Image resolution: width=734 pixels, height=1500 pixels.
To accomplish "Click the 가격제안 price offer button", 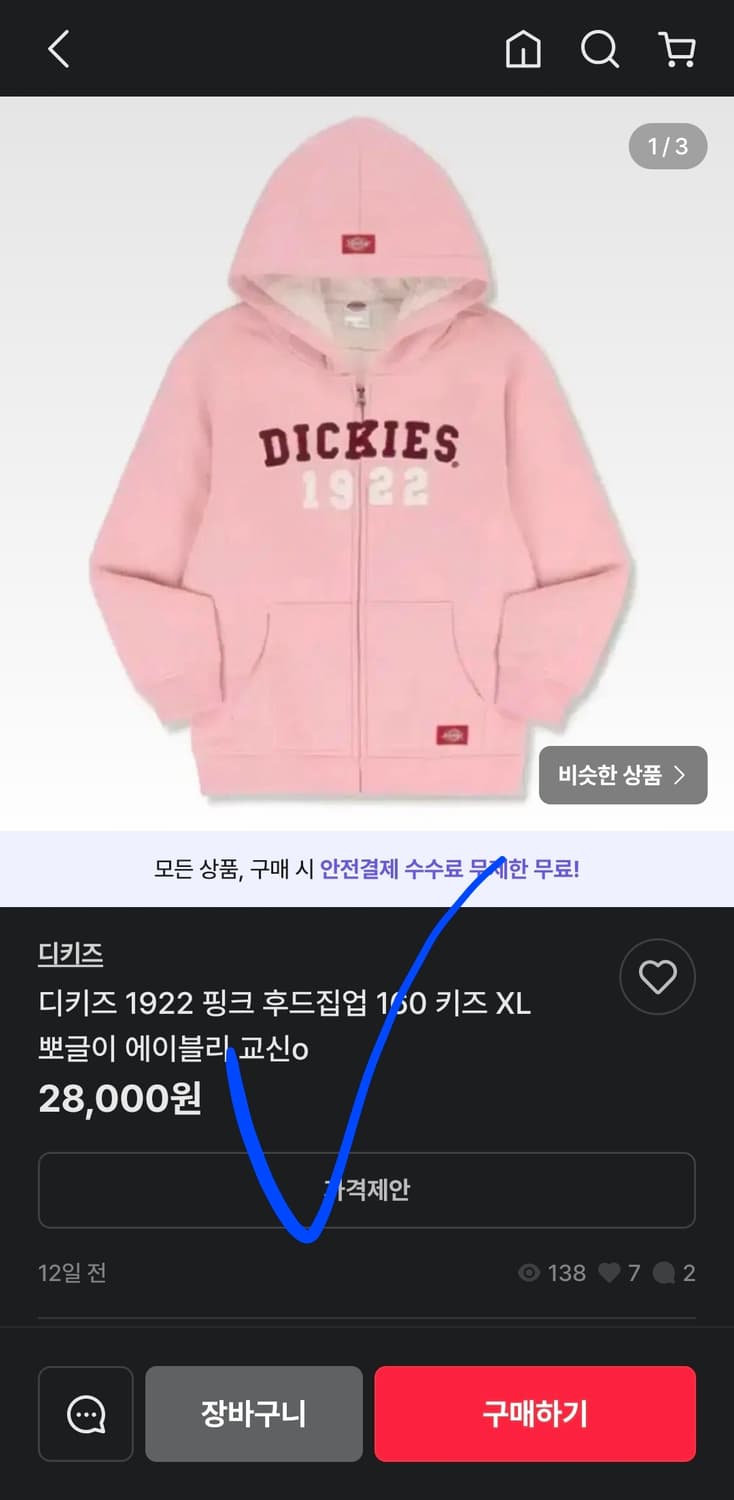I will pyautogui.click(x=366, y=1190).
